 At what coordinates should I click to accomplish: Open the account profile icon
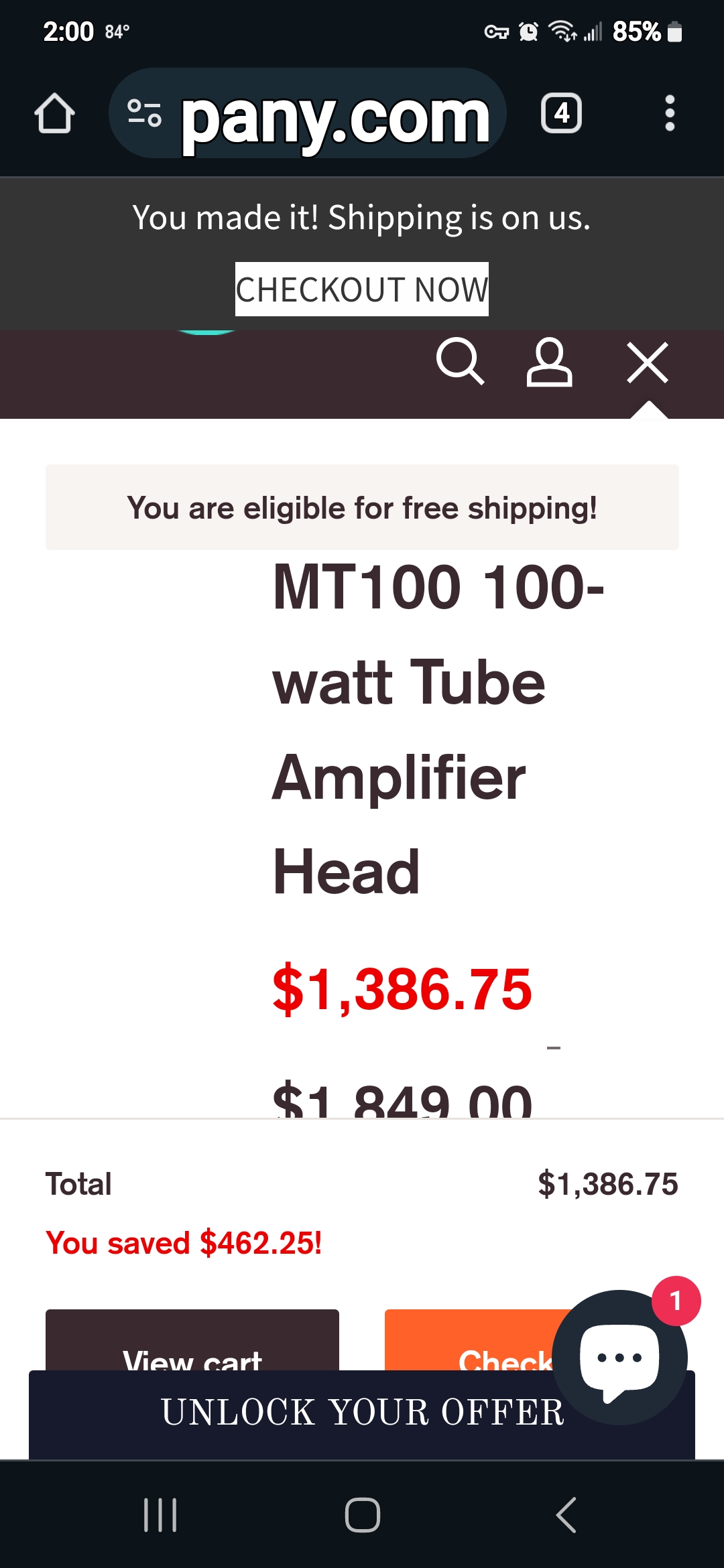549,362
